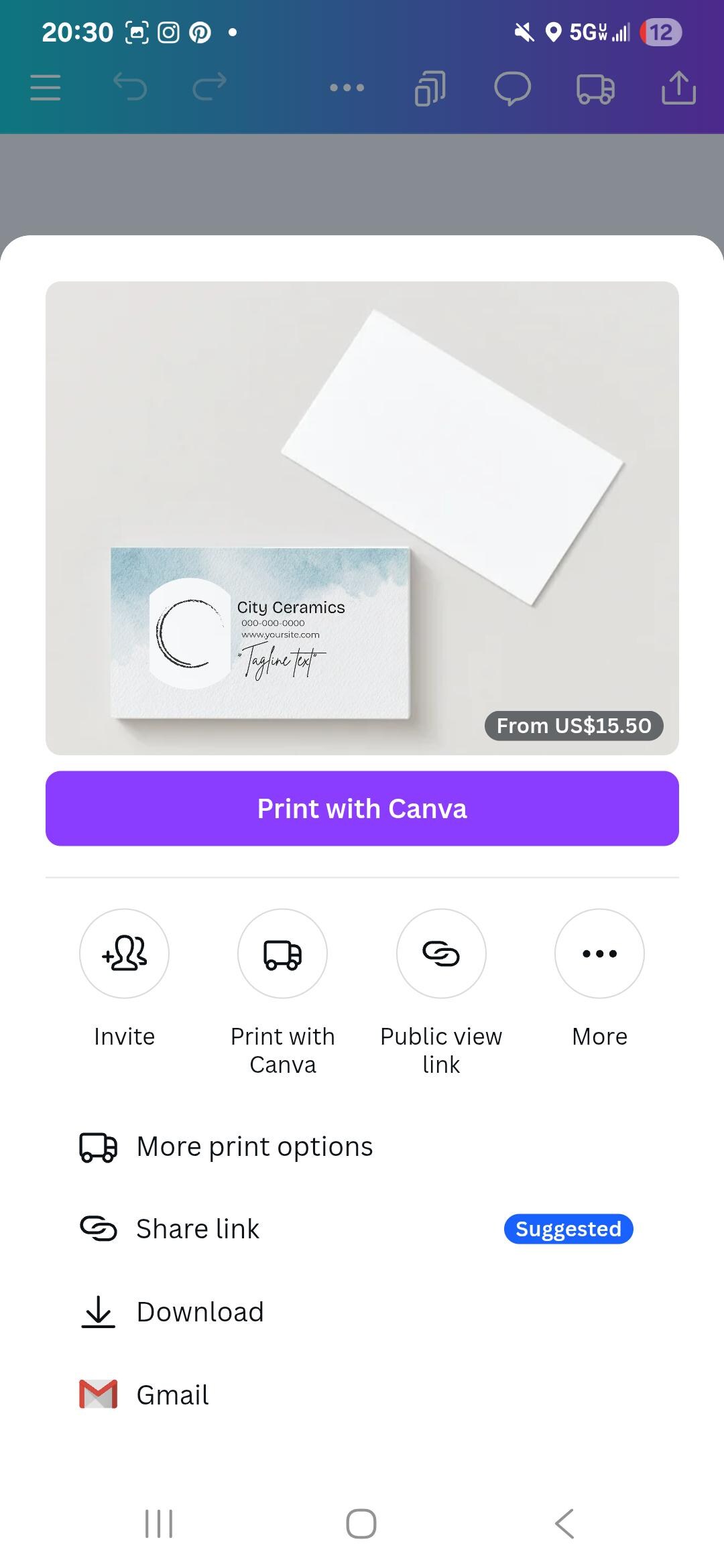
Task: Open recent apps from the navigation bar
Action: click(x=159, y=1524)
